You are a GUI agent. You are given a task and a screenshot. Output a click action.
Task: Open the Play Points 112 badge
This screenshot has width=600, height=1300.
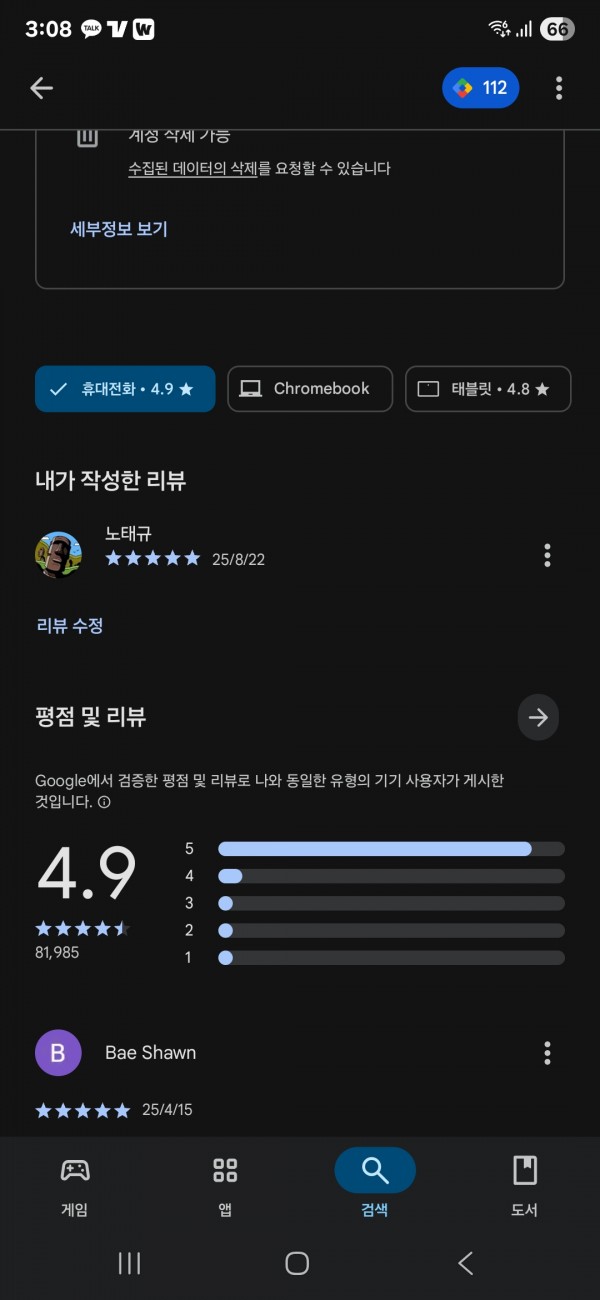pyautogui.click(x=481, y=88)
